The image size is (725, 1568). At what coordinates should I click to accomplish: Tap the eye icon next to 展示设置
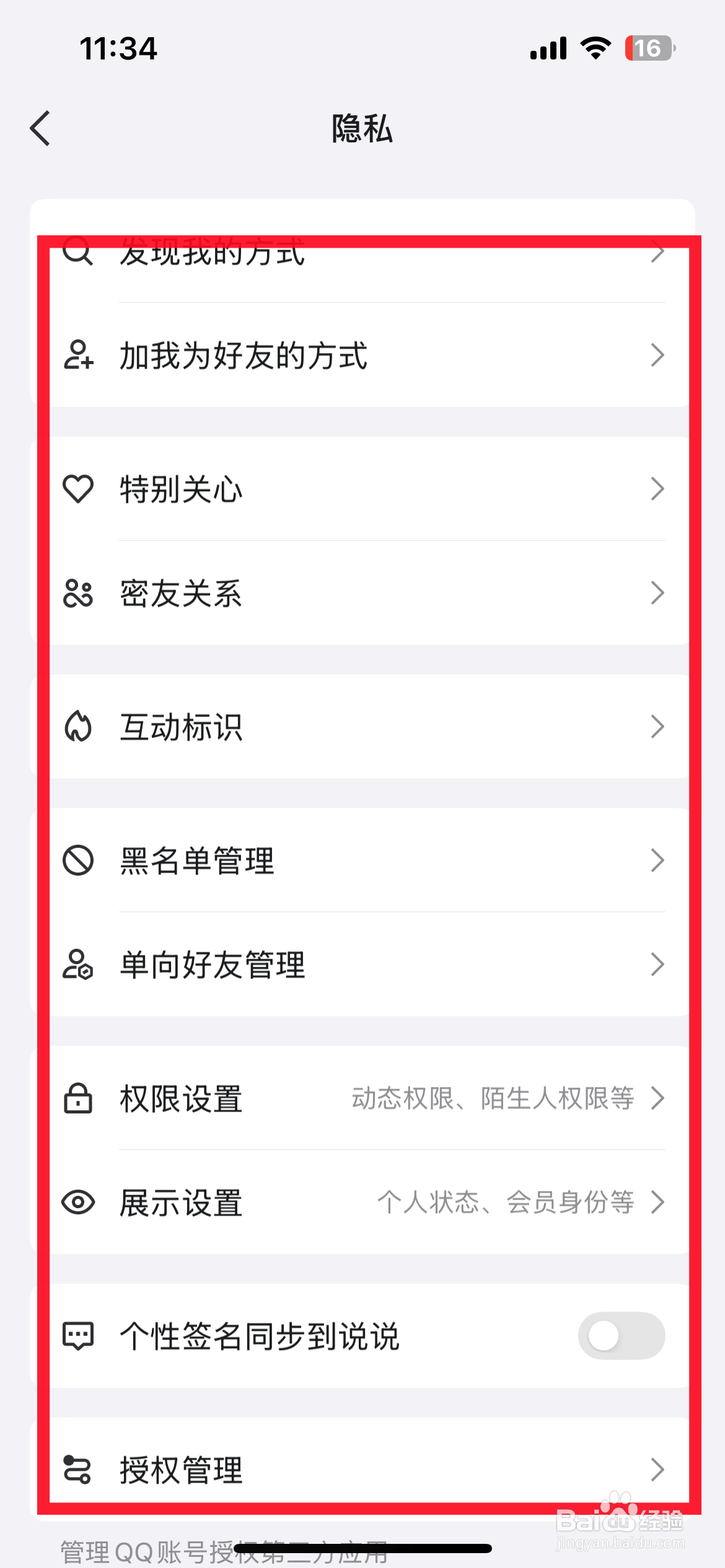click(x=77, y=1201)
